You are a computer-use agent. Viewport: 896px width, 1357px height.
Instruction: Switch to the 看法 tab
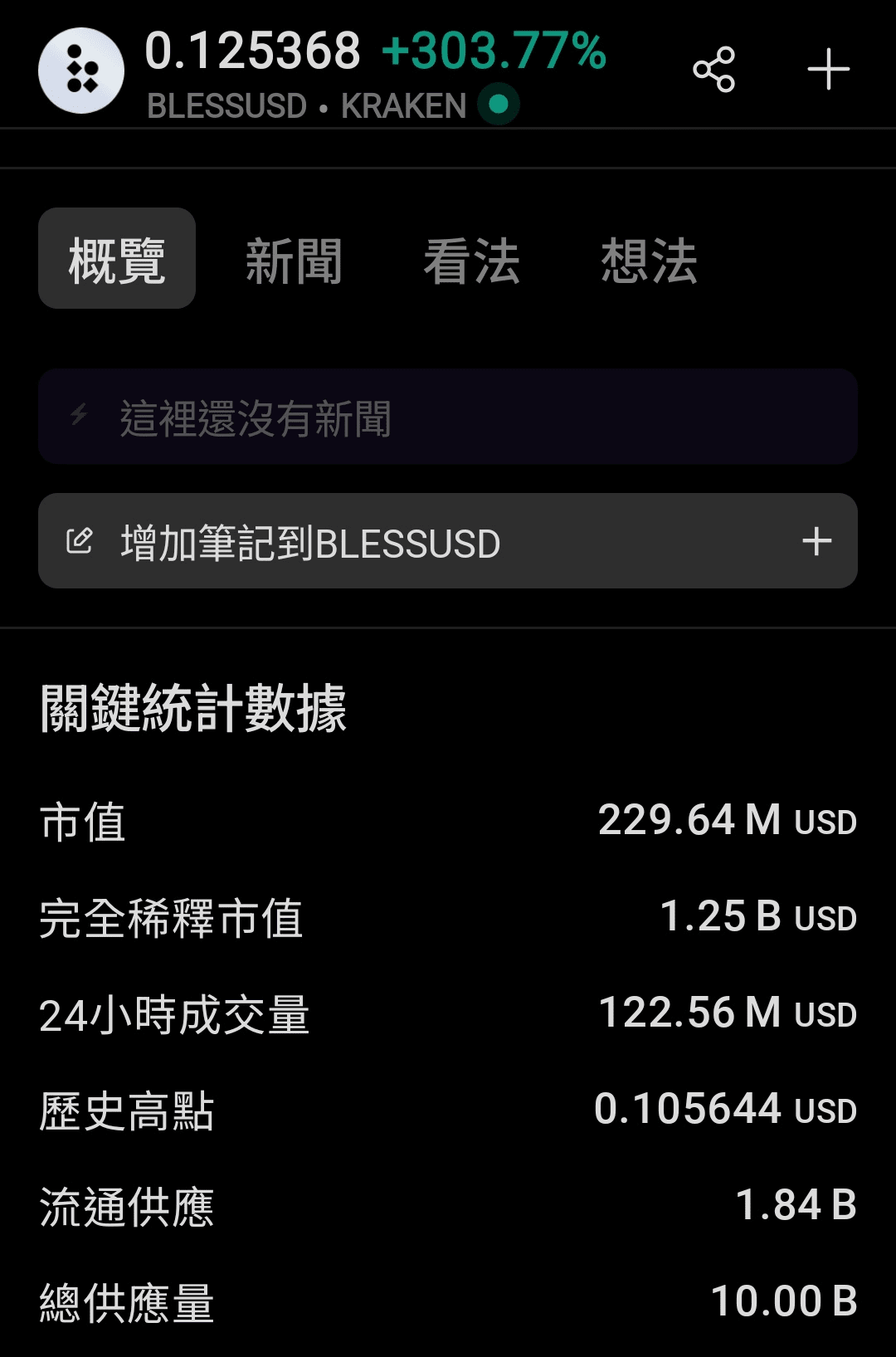[x=471, y=261]
